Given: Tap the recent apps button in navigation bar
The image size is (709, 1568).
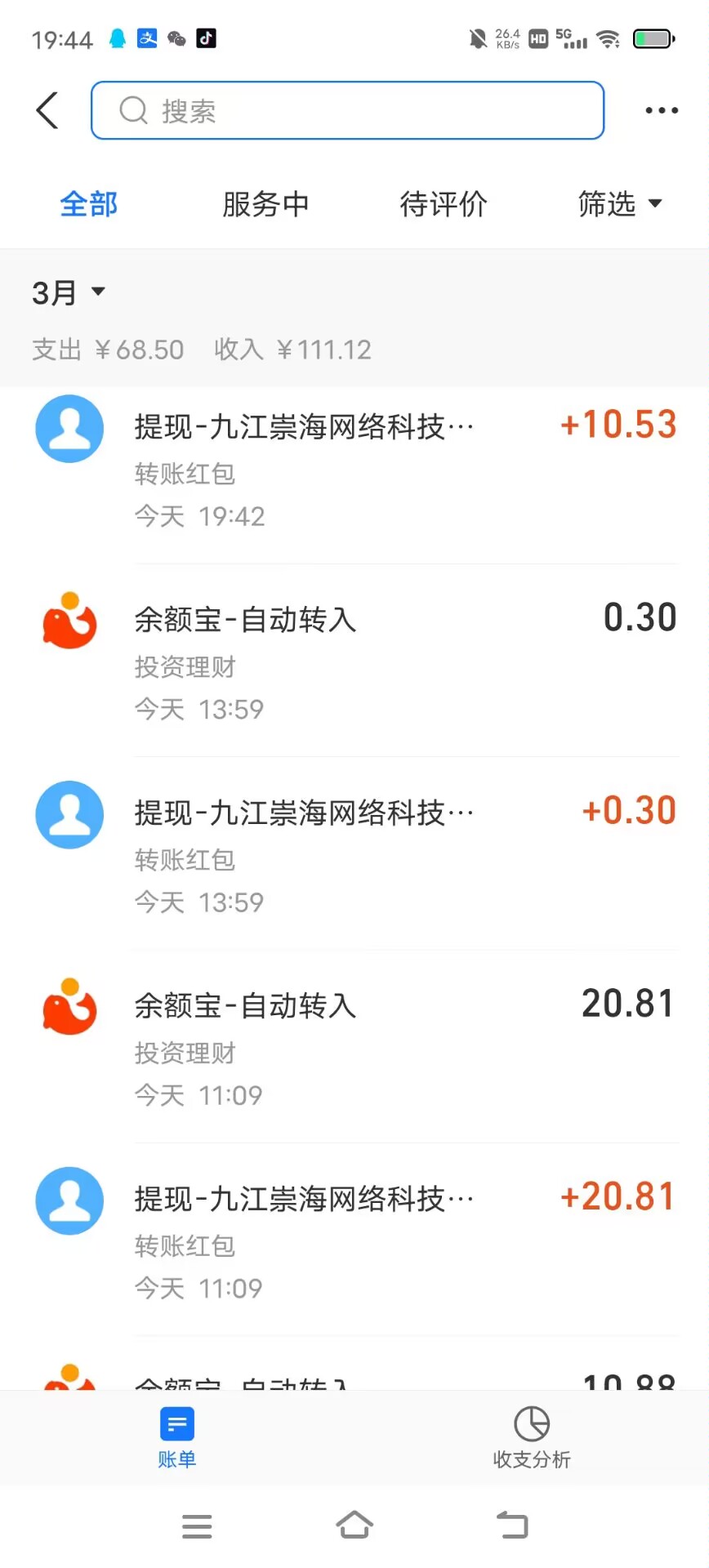Looking at the screenshot, I should (x=196, y=1526).
